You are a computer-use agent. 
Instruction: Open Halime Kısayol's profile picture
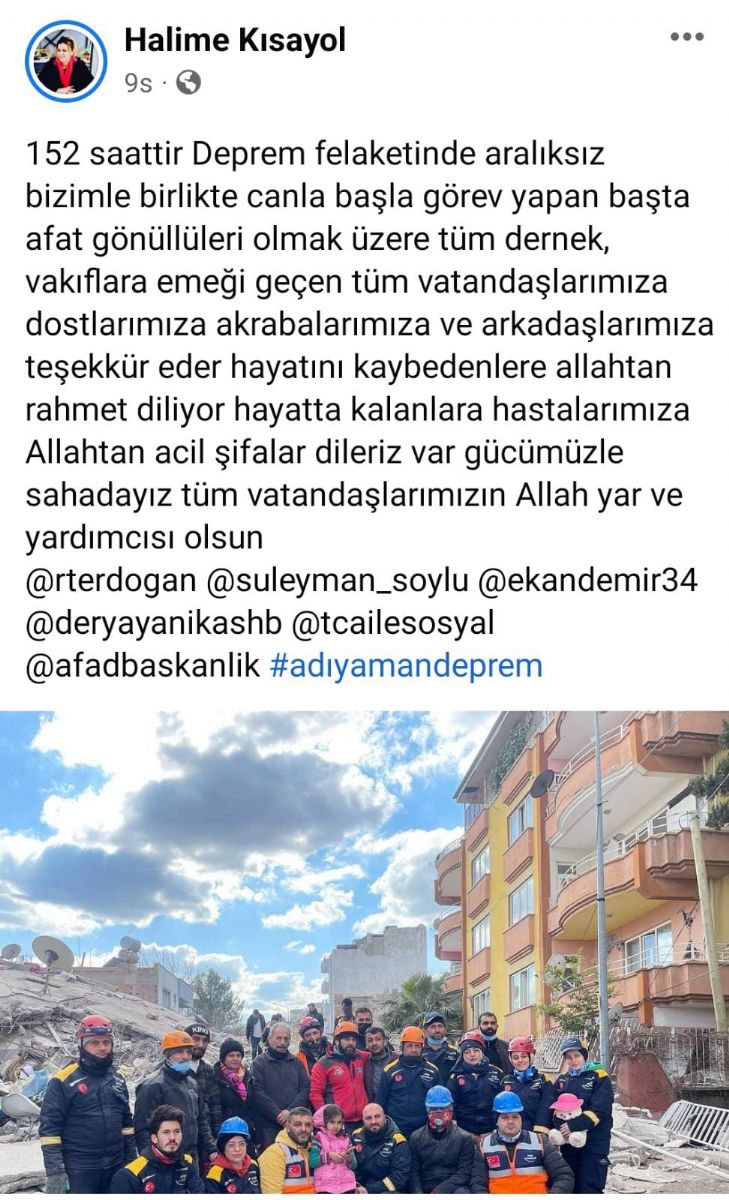click(x=66, y=61)
